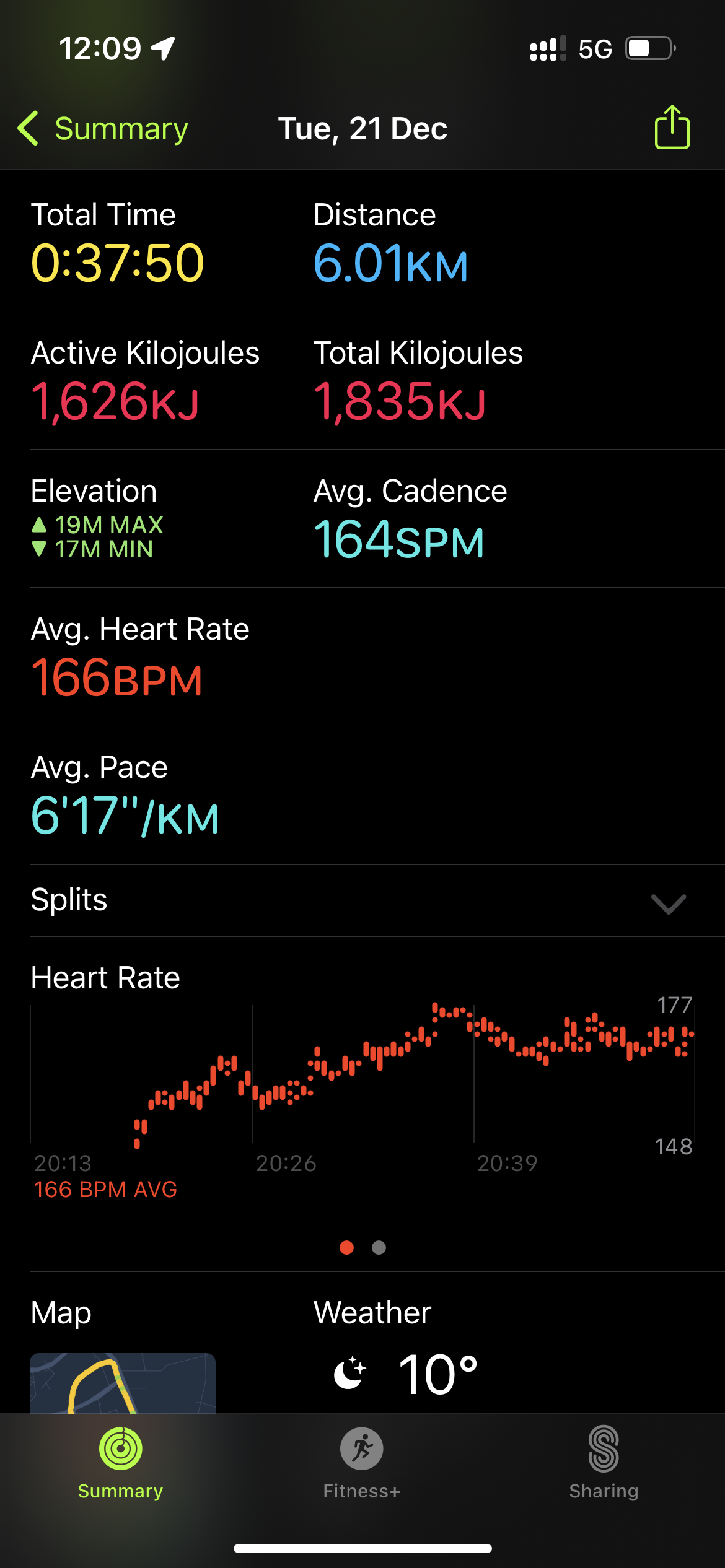The image size is (725, 1568).
Task: Go back to Summary
Action: [x=103, y=129]
